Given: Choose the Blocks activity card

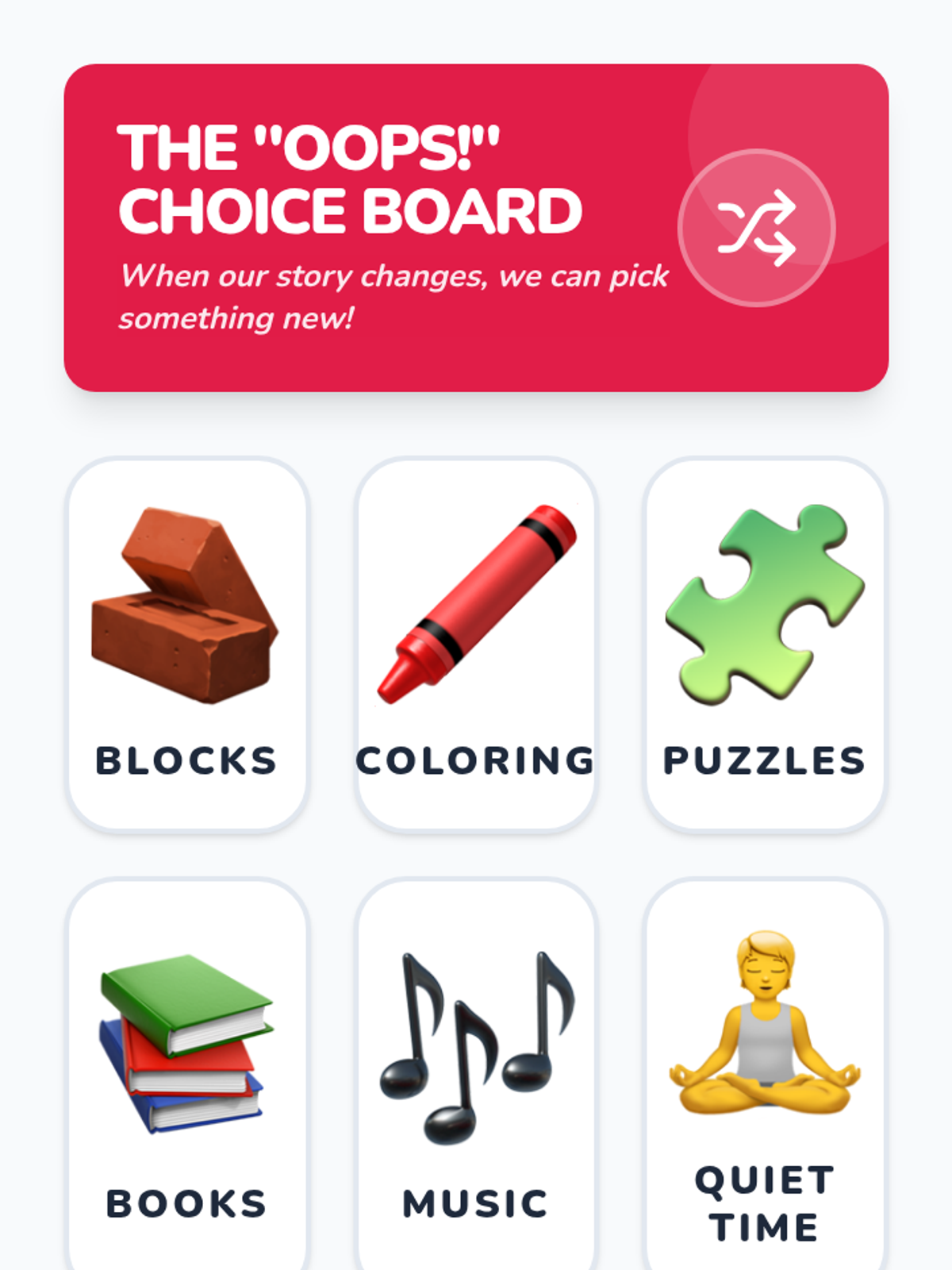Looking at the screenshot, I should pos(187,645).
